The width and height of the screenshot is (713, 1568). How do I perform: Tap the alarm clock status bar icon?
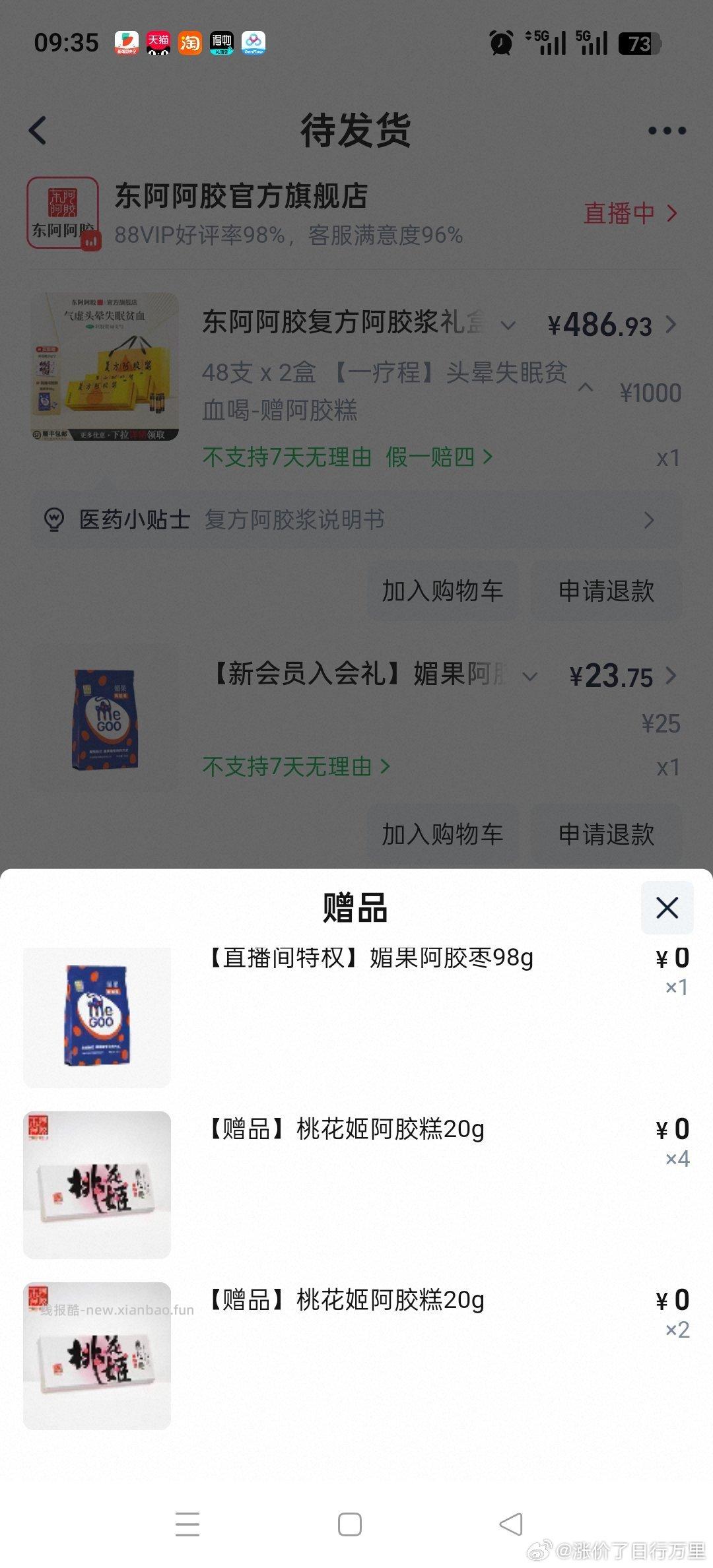click(x=500, y=42)
